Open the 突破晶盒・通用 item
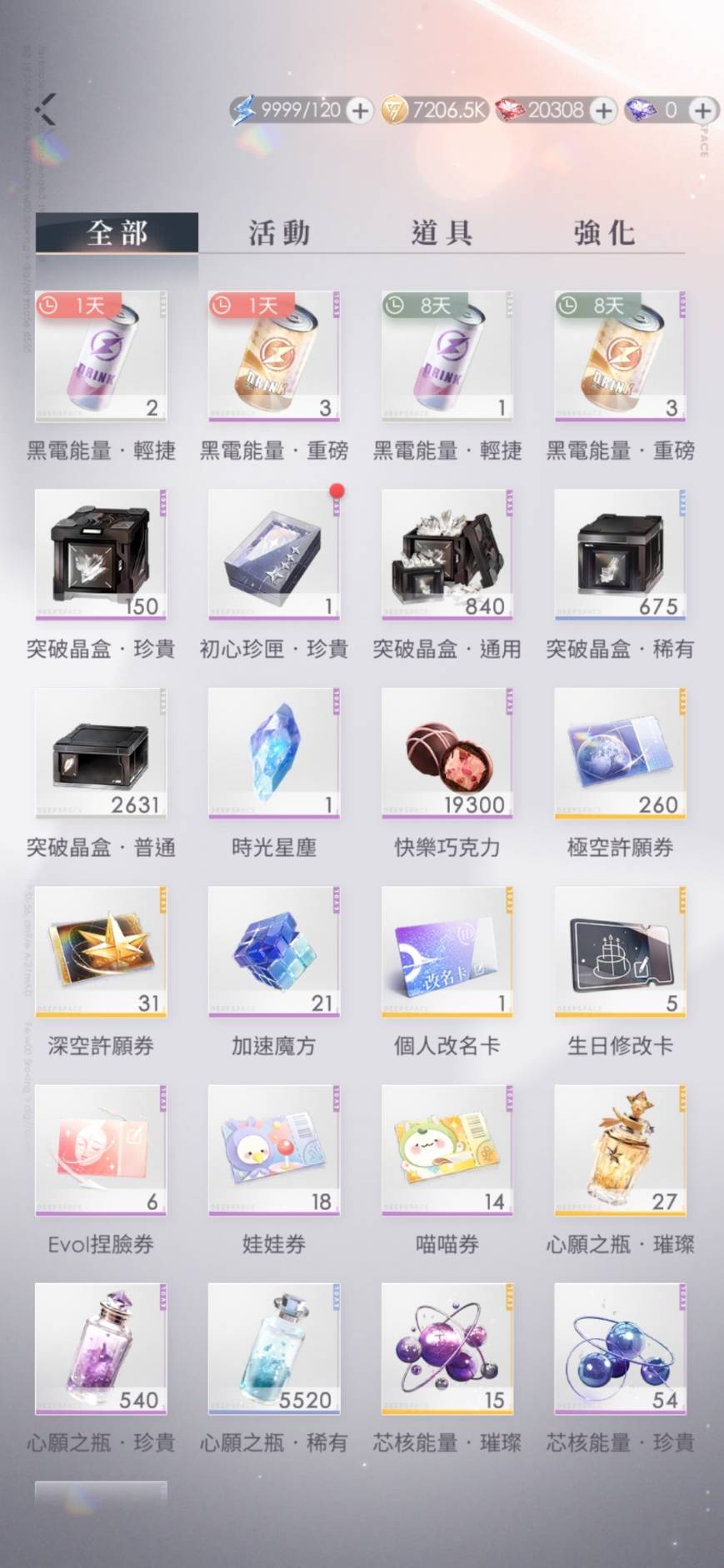The width and height of the screenshot is (724, 1568). [447, 555]
